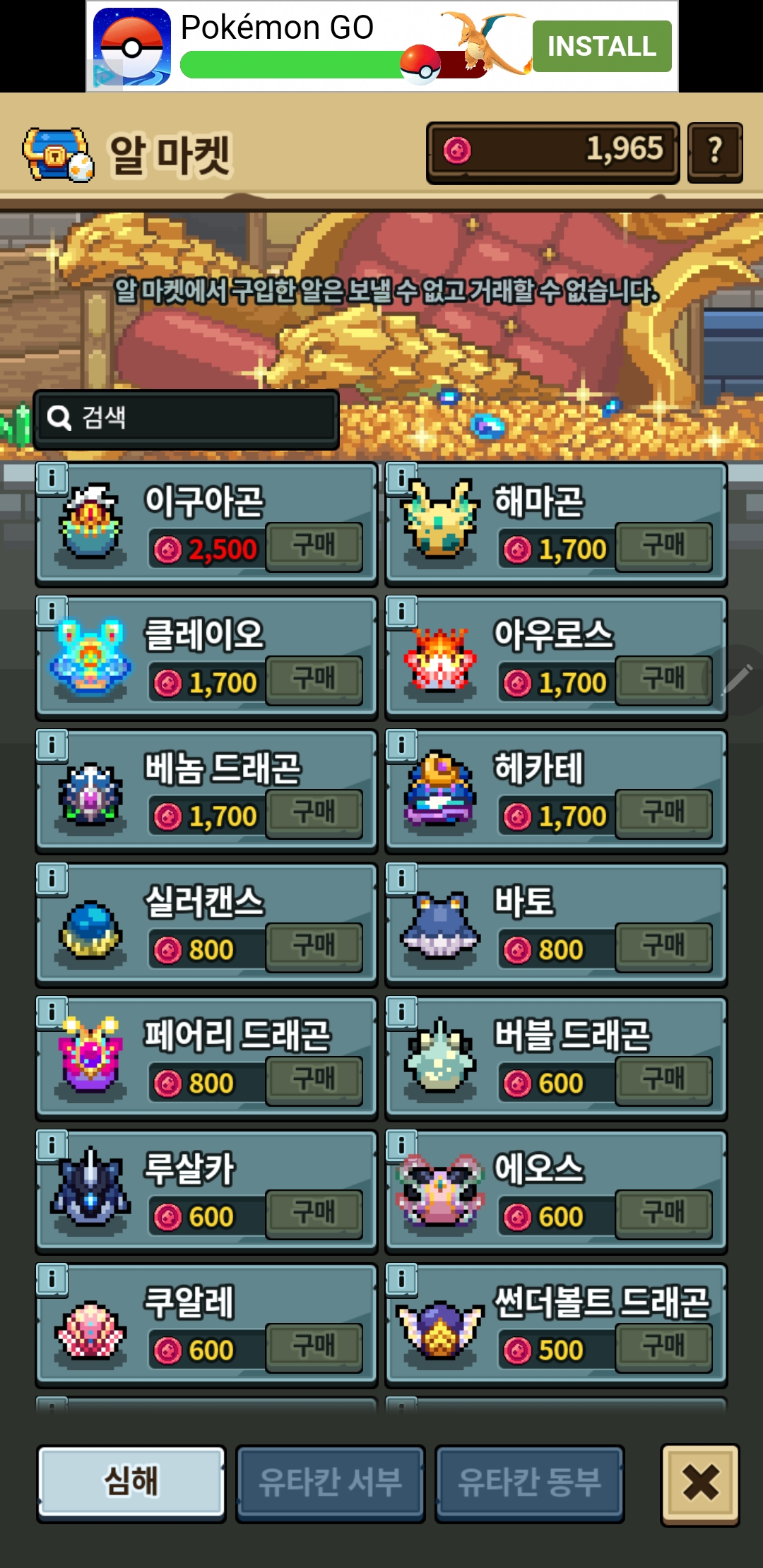763x1568 pixels.
Task: Open info for 페어리 드래곤
Action: 52,1012
